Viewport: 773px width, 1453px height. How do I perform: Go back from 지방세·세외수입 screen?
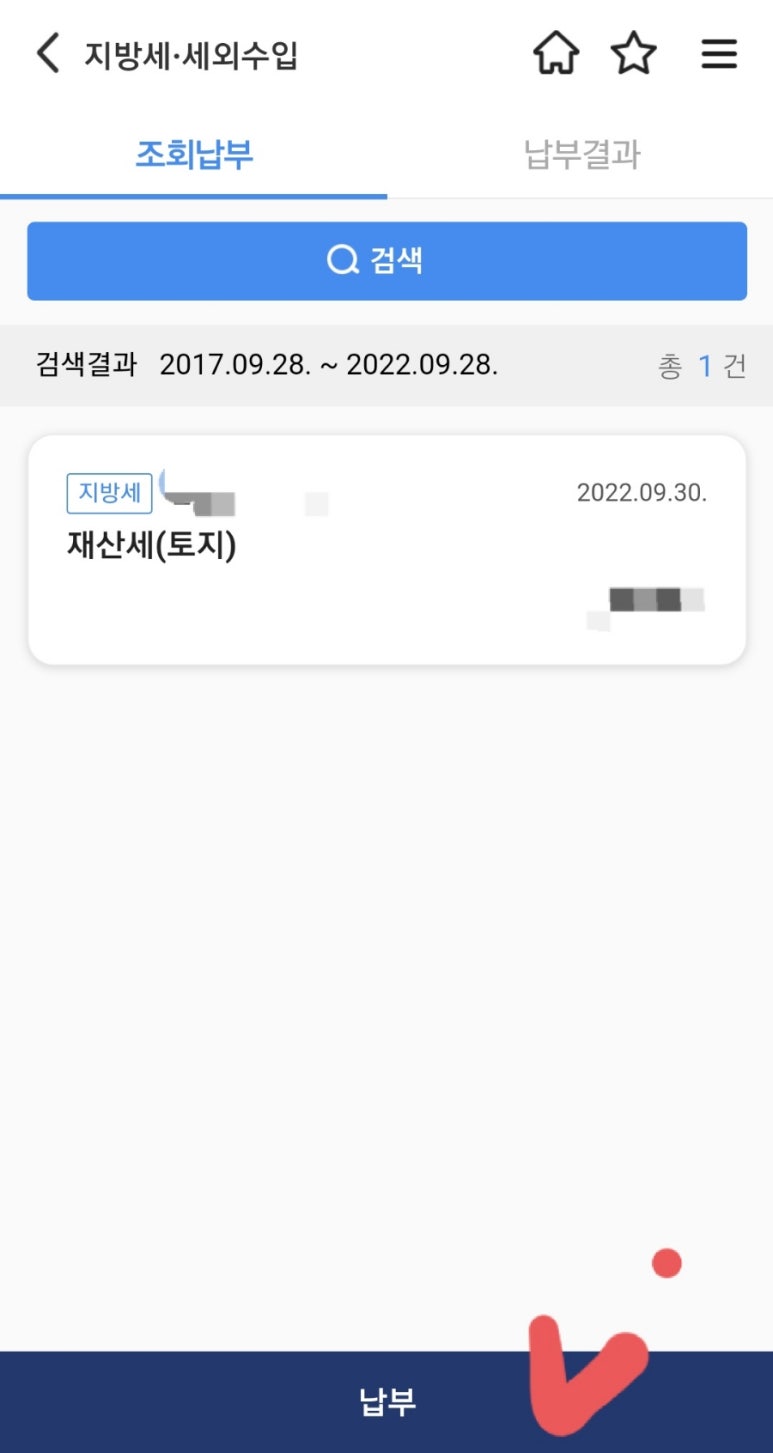pyautogui.click(x=47, y=54)
